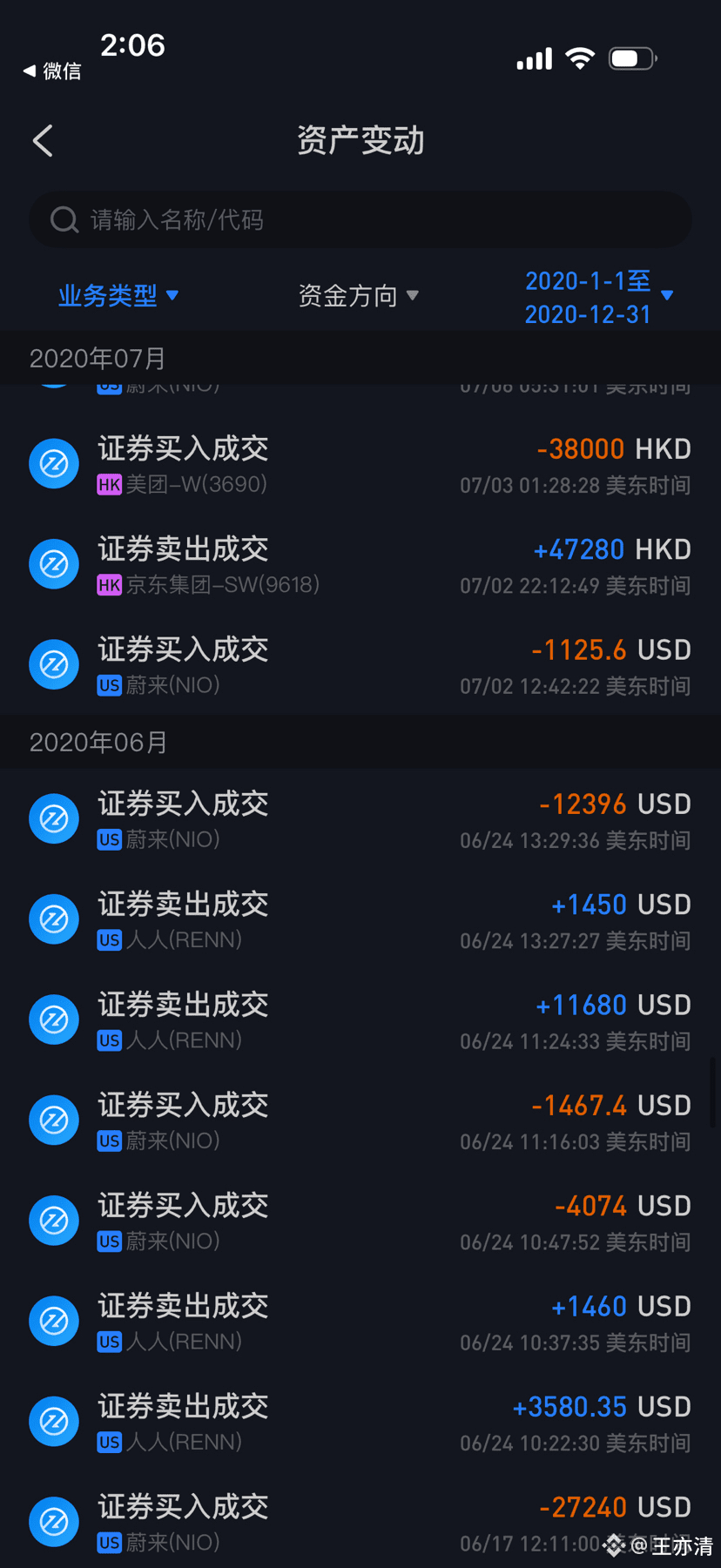
Task: View the +1450 USD 人人 sale
Action: coord(360,920)
